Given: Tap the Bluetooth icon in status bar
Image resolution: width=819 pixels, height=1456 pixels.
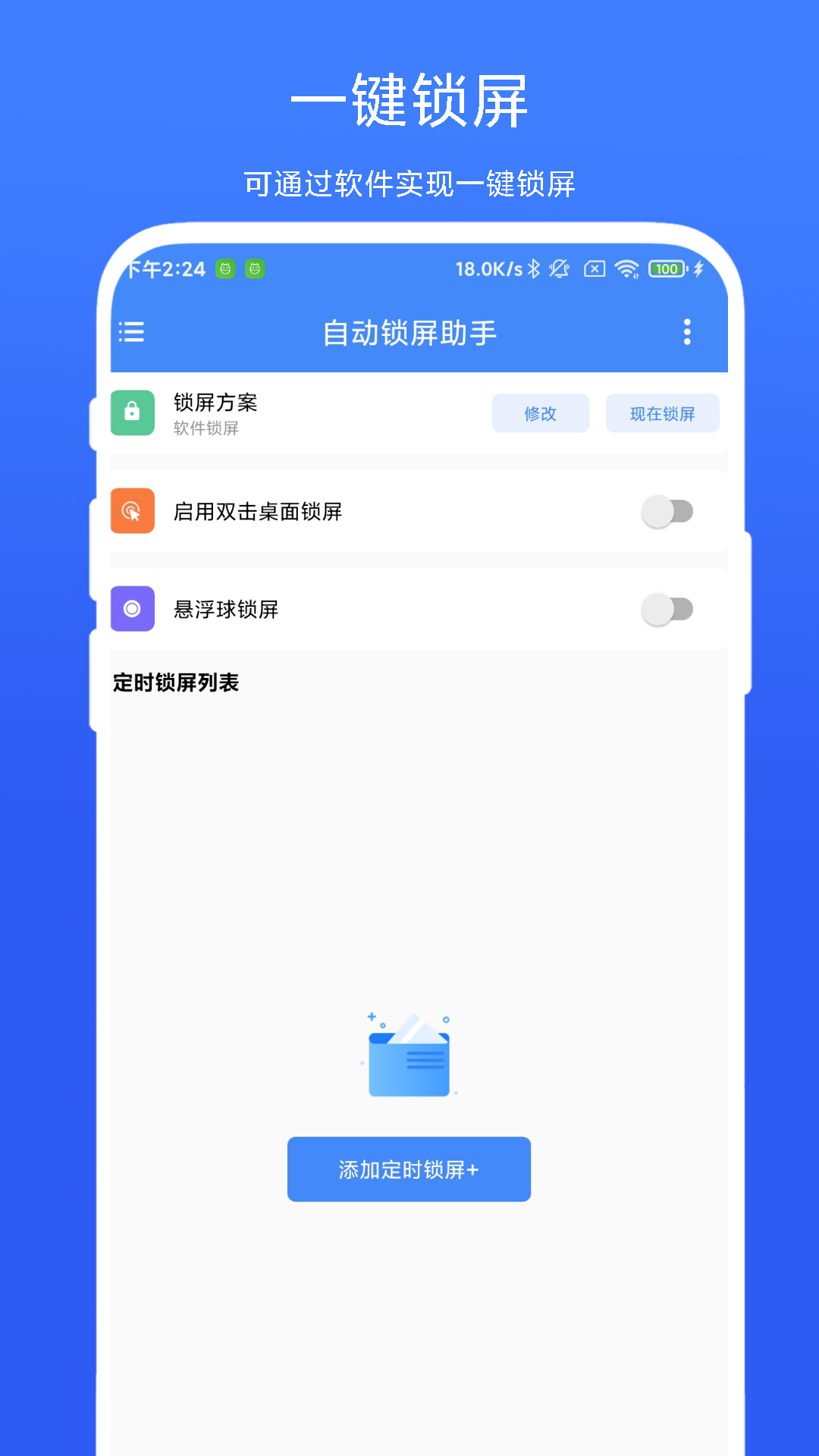Looking at the screenshot, I should coord(533,268).
